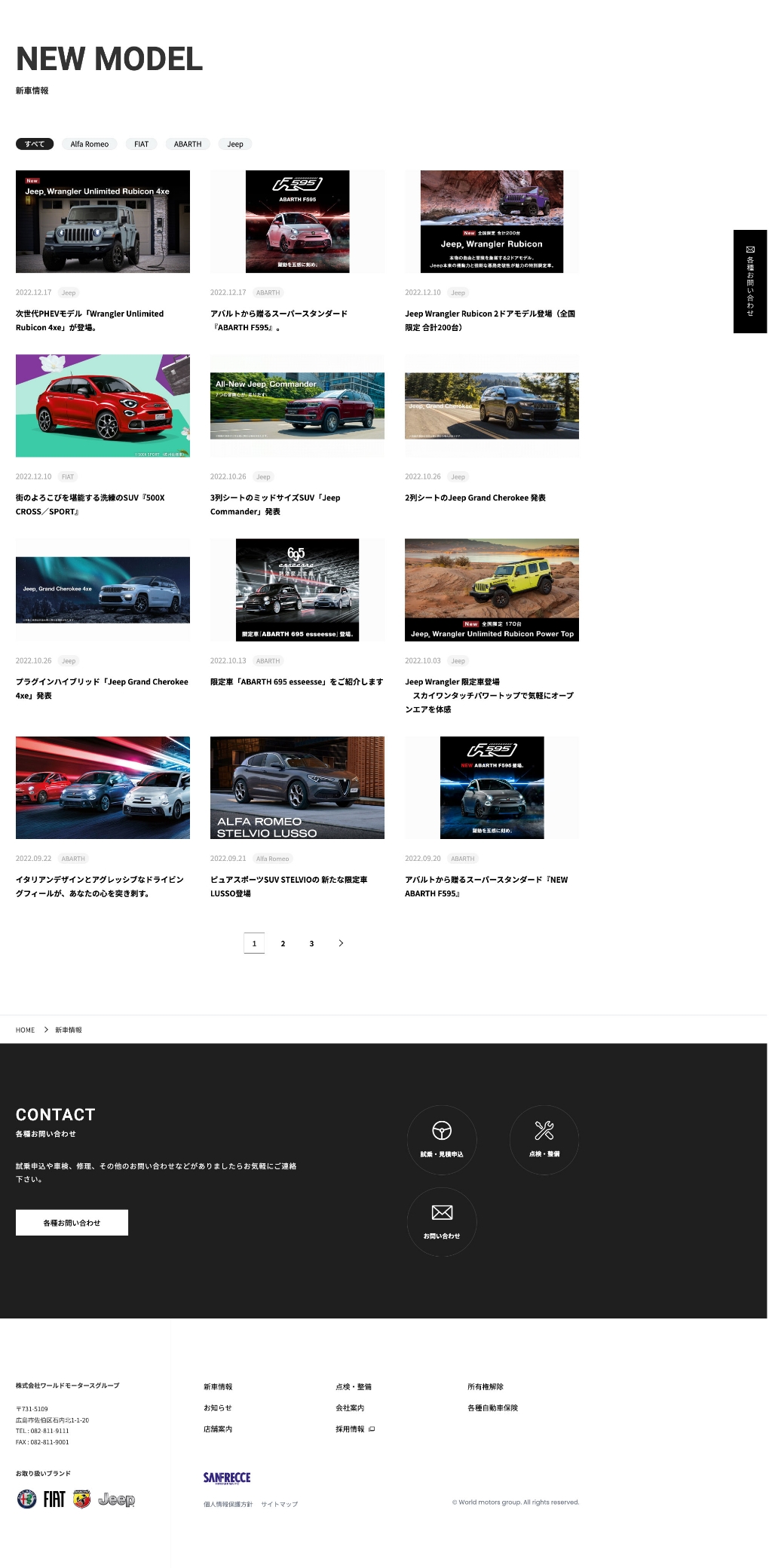Open the お問い合わせ mail circle
769x1568 pixels.
(442, 1221)
